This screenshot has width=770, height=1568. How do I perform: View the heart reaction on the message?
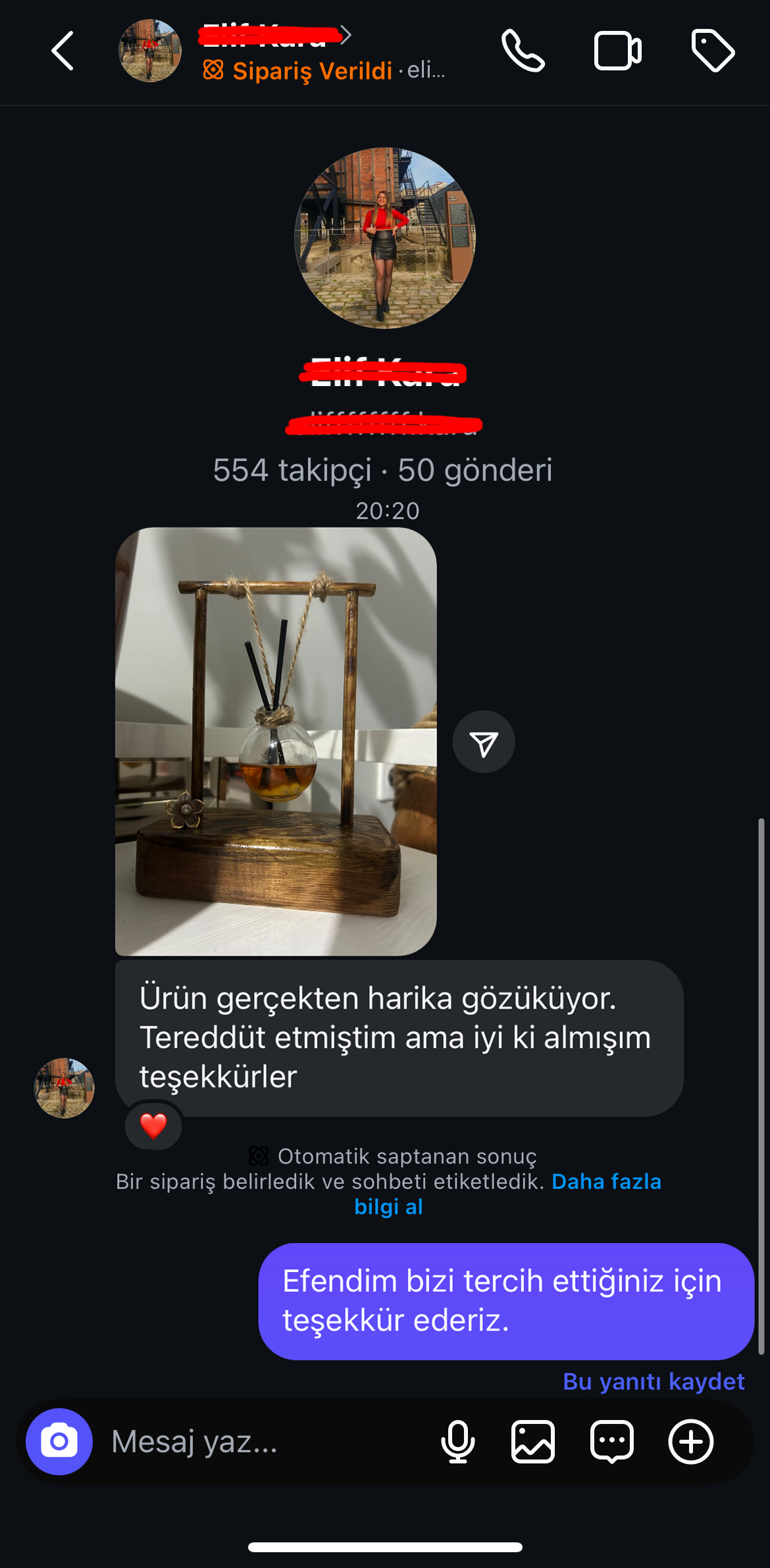pyautogui.click(x=153, y=1127)
